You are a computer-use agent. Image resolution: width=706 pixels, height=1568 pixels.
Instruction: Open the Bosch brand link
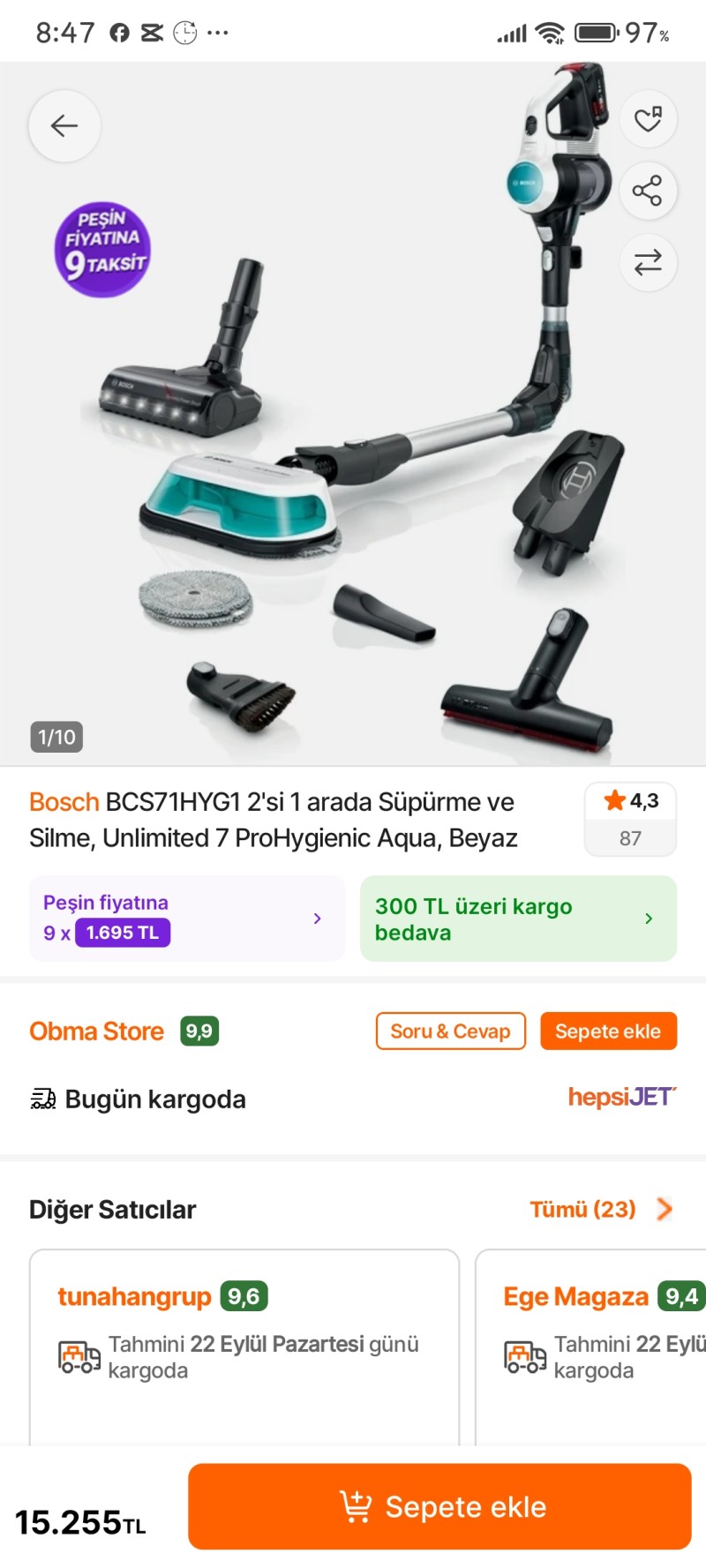pyautogui.click(x=64, y=802)
